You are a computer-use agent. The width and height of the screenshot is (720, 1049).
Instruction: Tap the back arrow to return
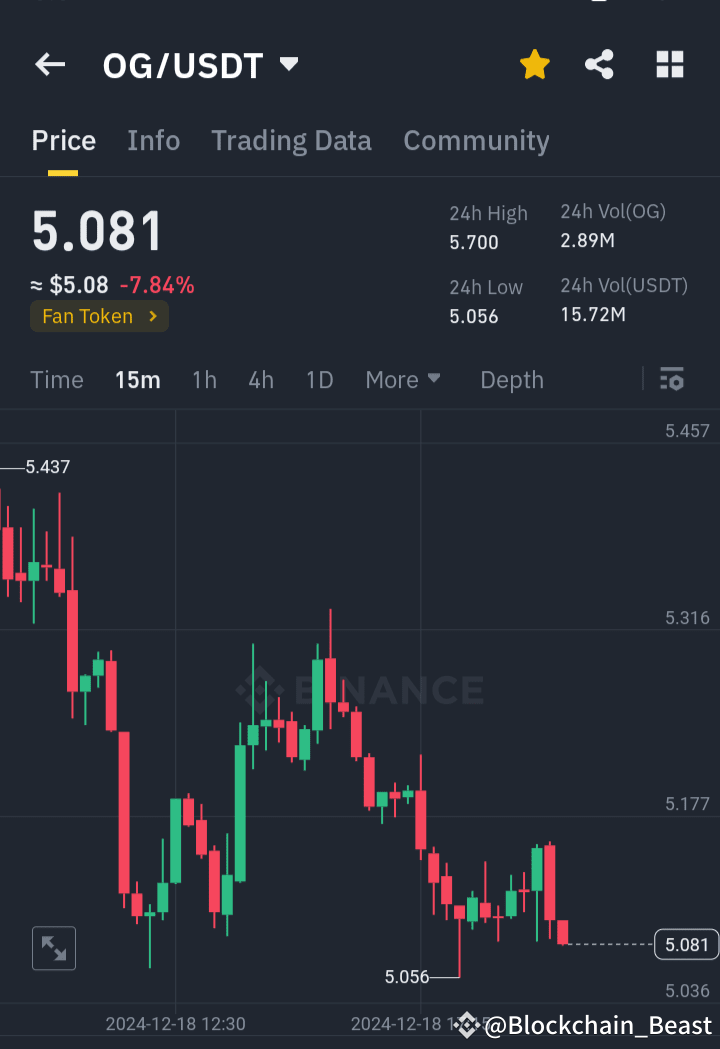click(49, 64)
